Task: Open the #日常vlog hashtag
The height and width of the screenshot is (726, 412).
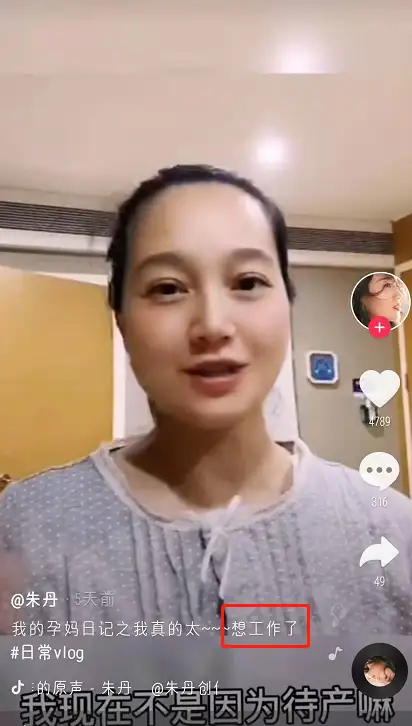Action: pos(47,653)
